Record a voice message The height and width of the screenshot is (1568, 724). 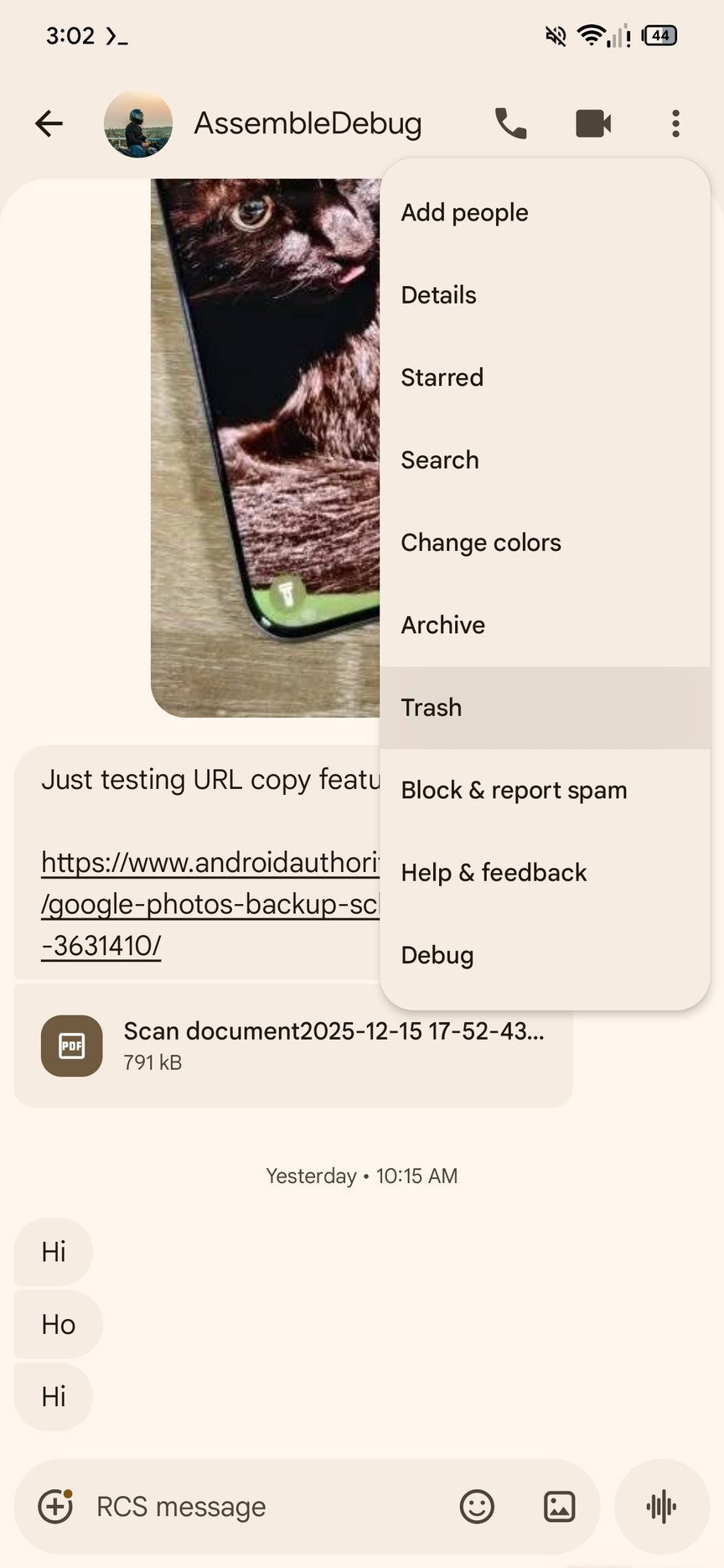click(x=661, y=1507)
